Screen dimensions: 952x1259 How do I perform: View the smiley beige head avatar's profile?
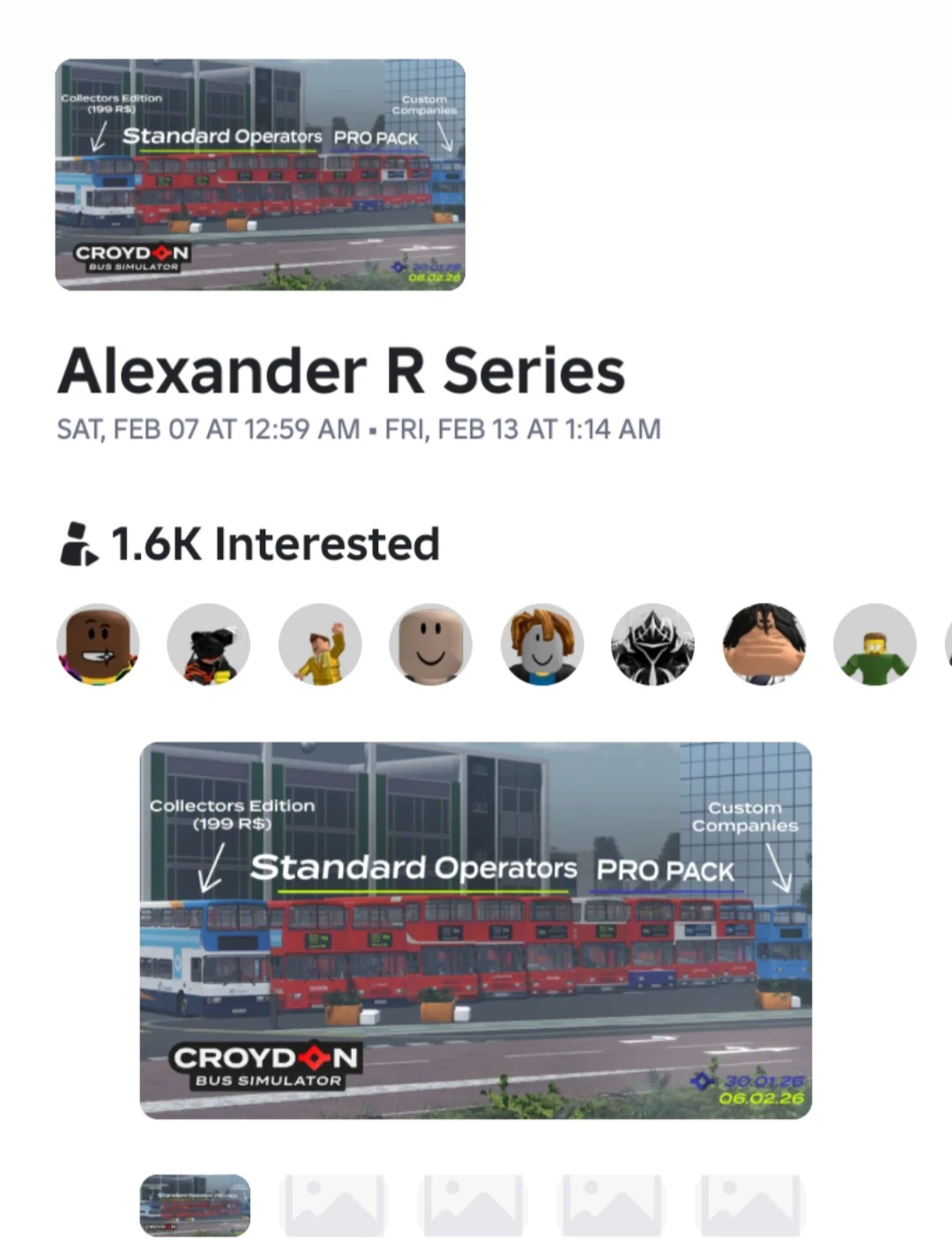click(430, 644)
